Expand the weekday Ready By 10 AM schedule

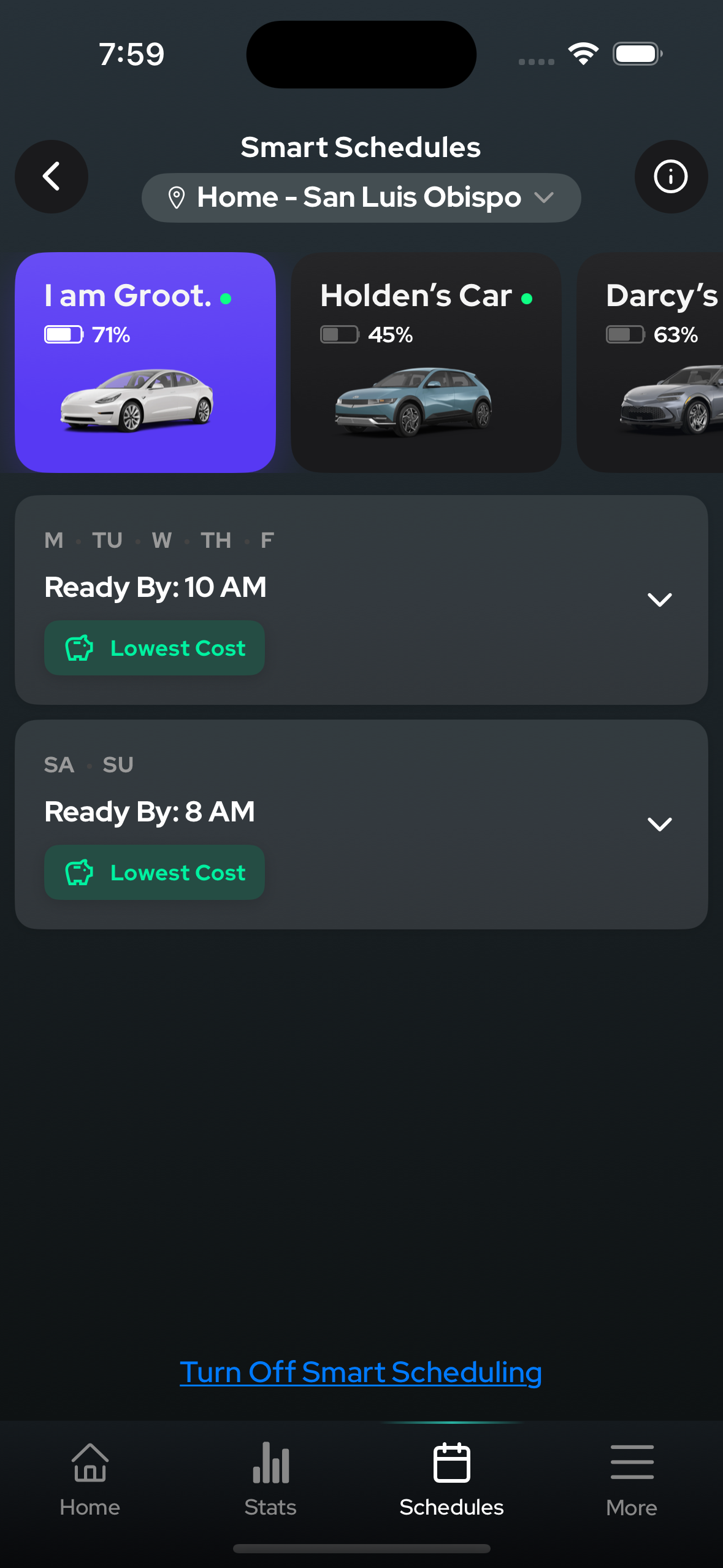click(659, 599)
